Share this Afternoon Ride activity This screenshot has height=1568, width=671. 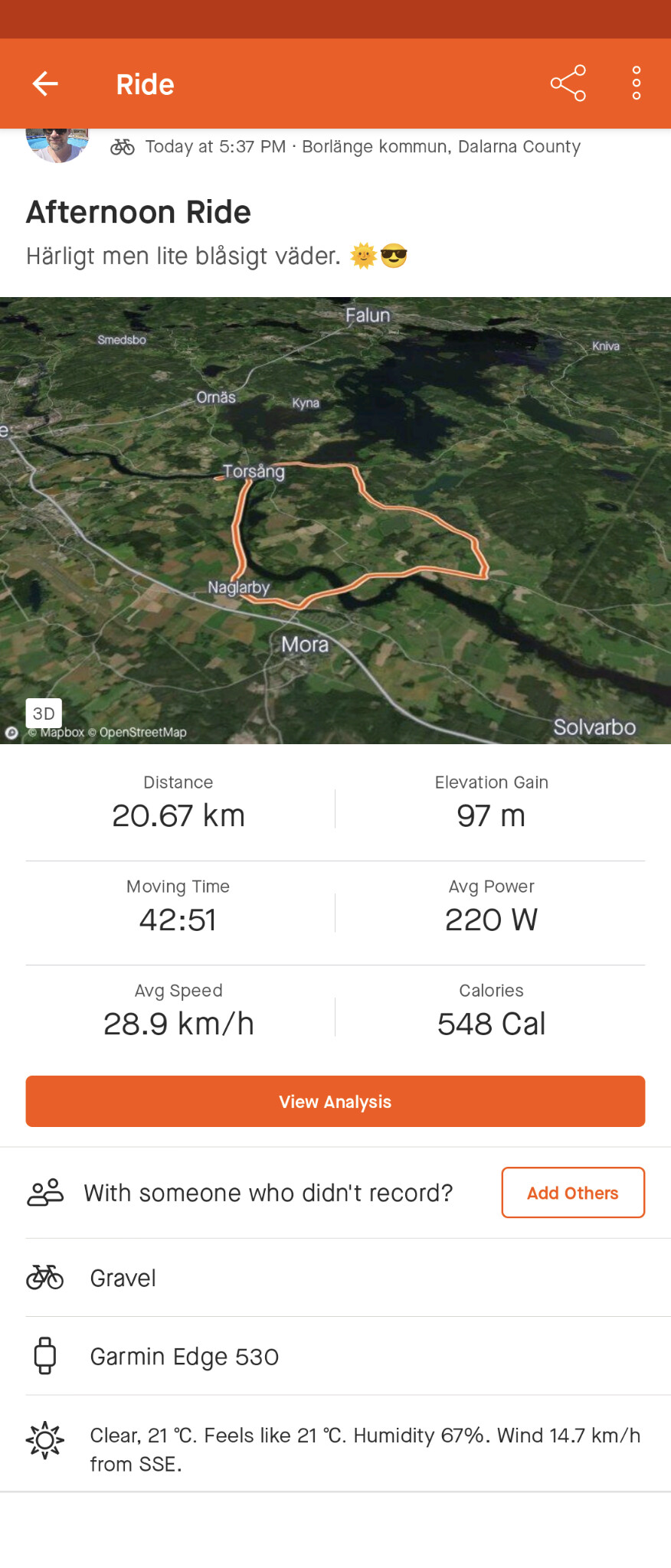tap(568, 83)
